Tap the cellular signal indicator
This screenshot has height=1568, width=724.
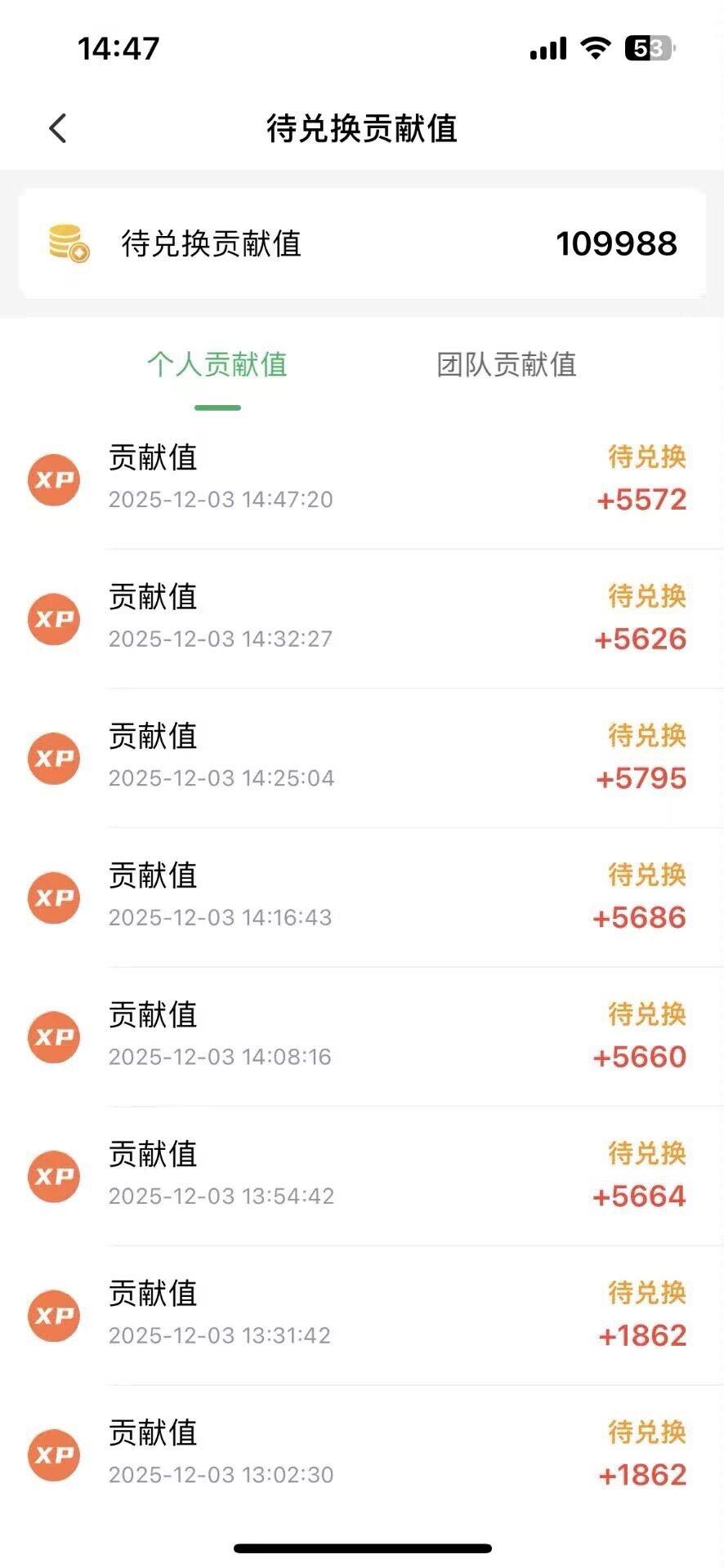point(546,49)
